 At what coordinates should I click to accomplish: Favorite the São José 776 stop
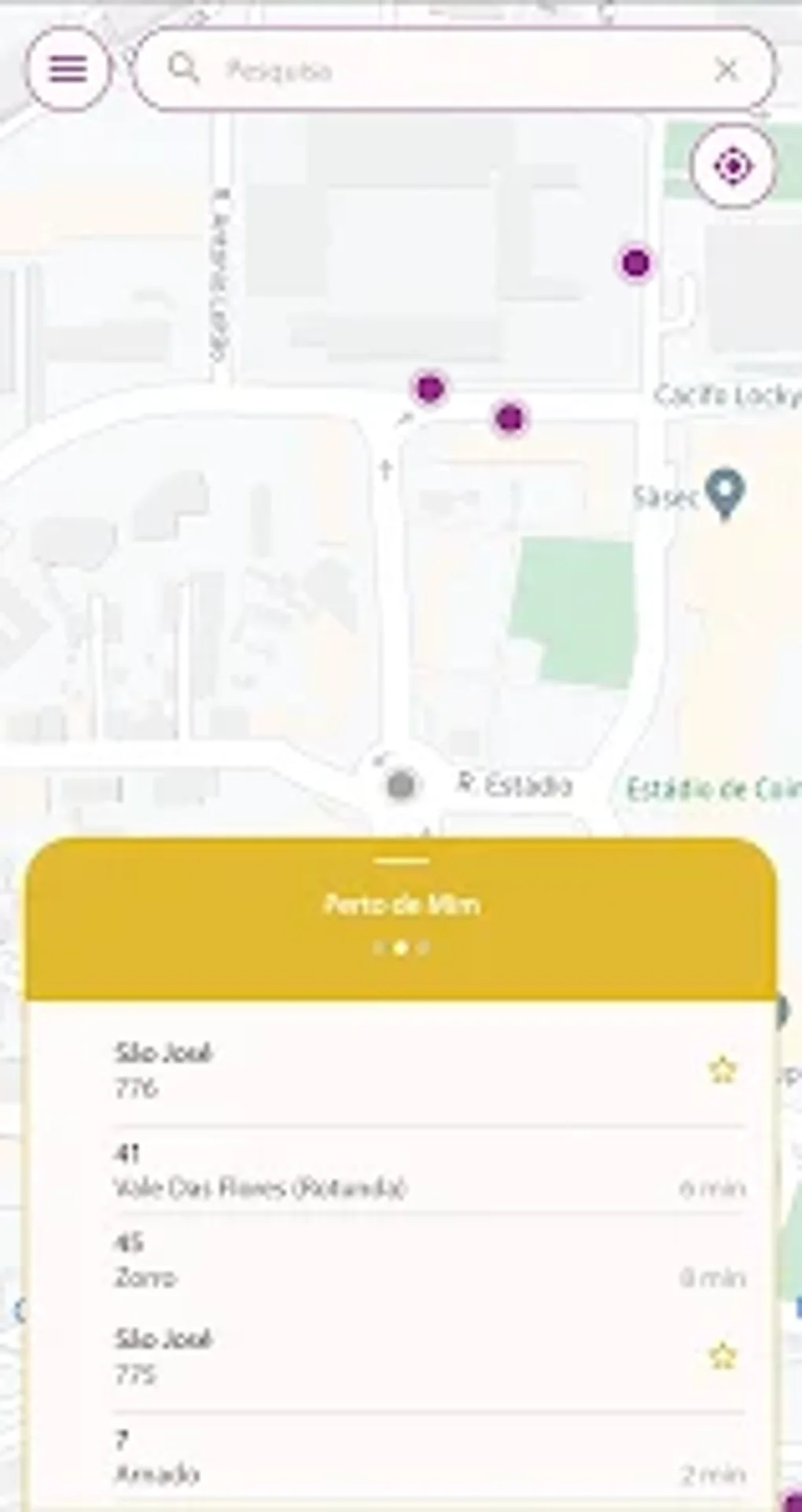tap(722, 1070)
